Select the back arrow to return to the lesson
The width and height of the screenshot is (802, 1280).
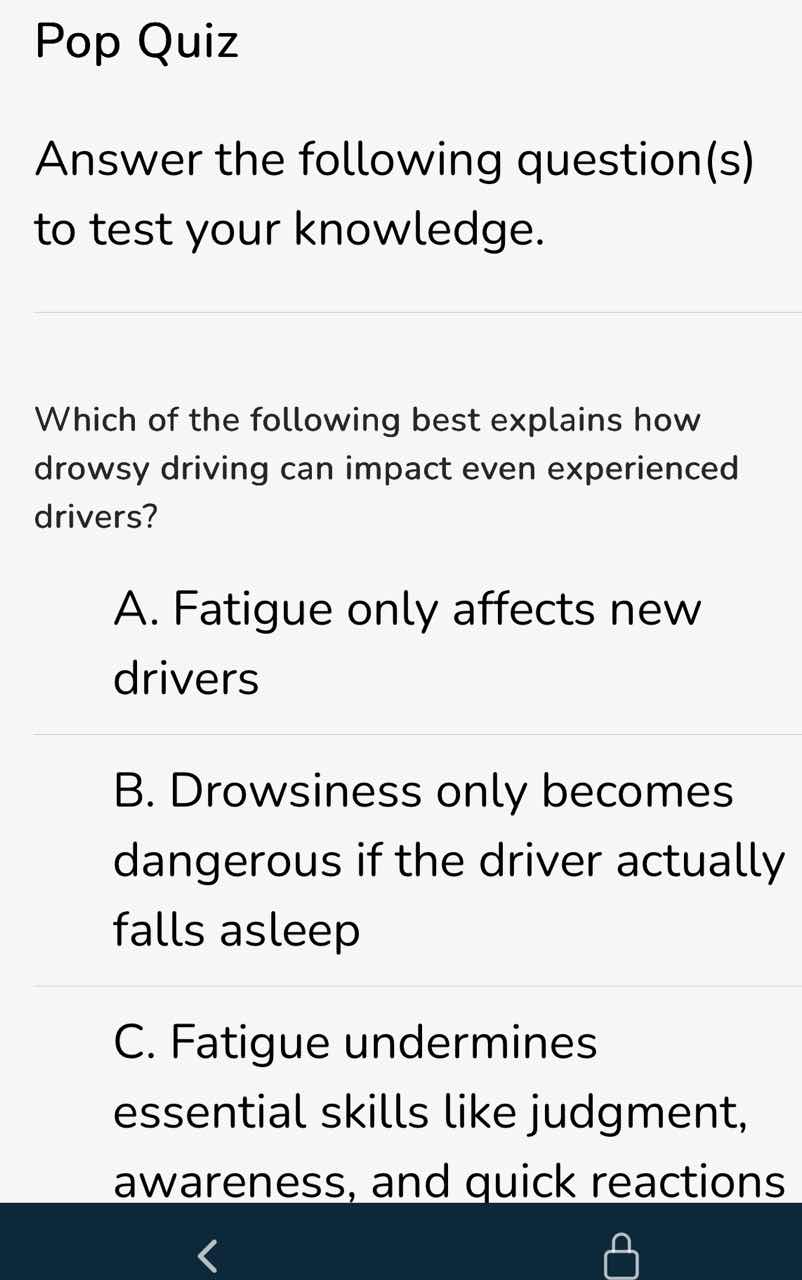point(207,1255)
